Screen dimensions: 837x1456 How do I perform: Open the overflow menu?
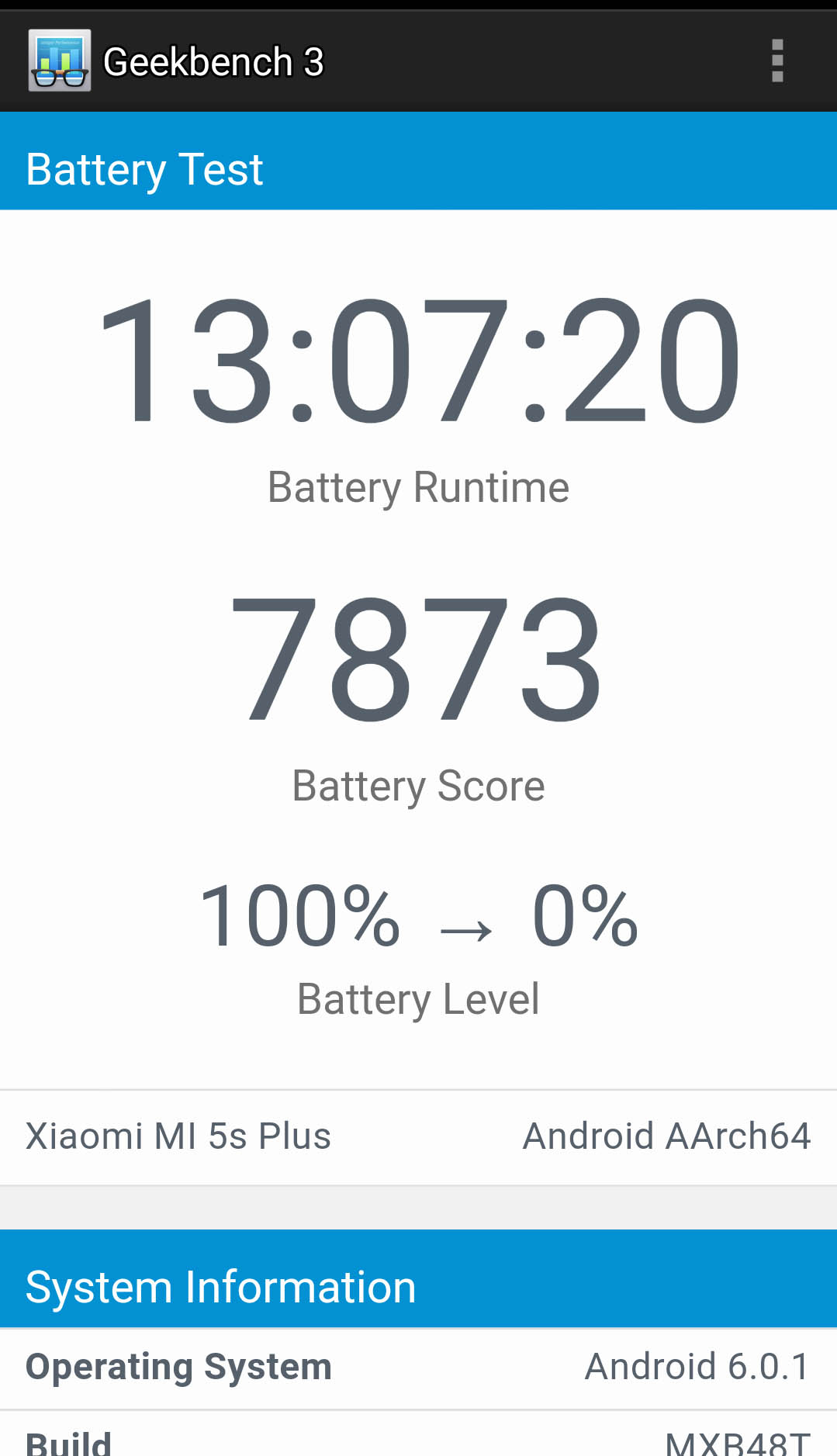pyautogui.click(x=777, y=61)
